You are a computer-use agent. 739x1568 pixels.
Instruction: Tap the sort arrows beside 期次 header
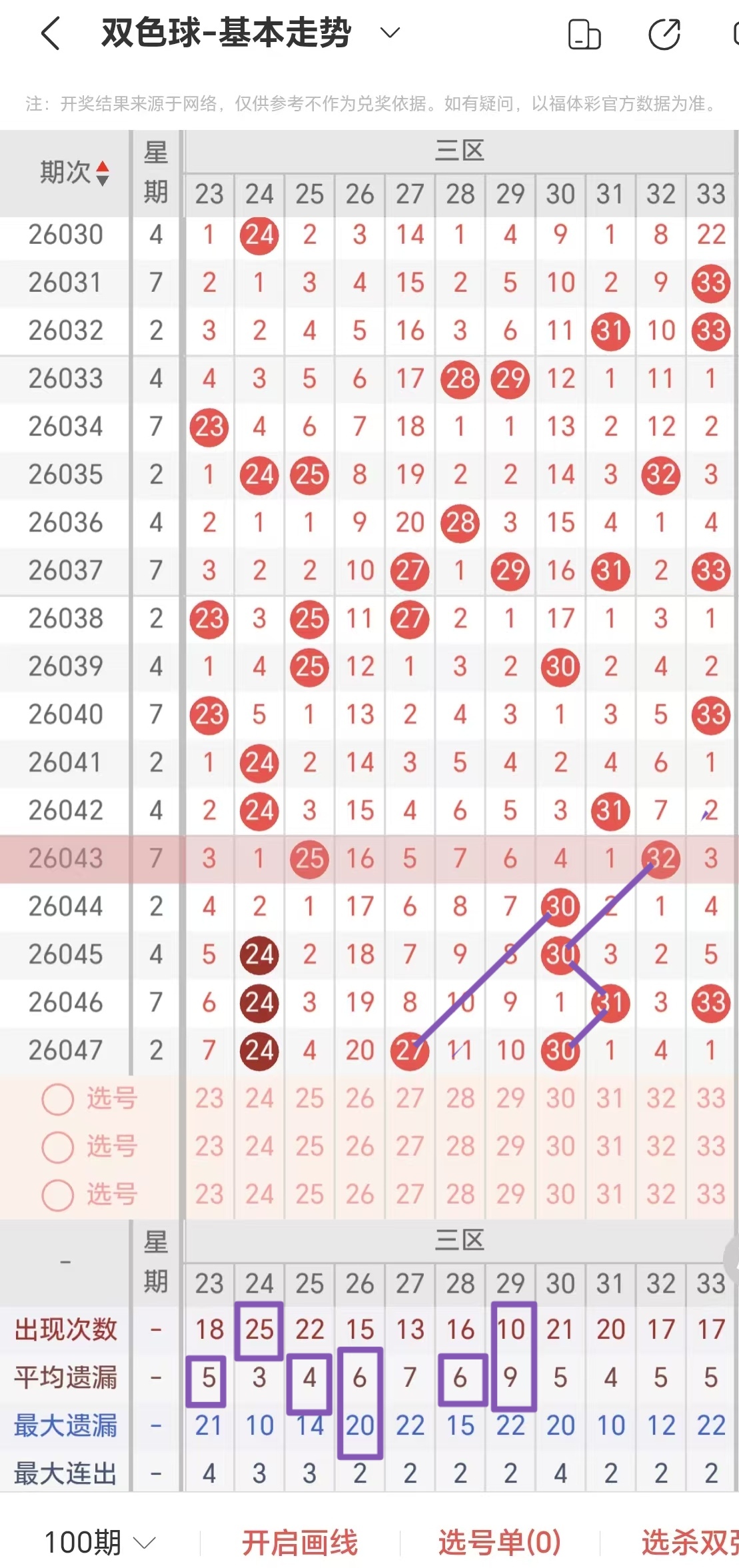coord(101,172)
